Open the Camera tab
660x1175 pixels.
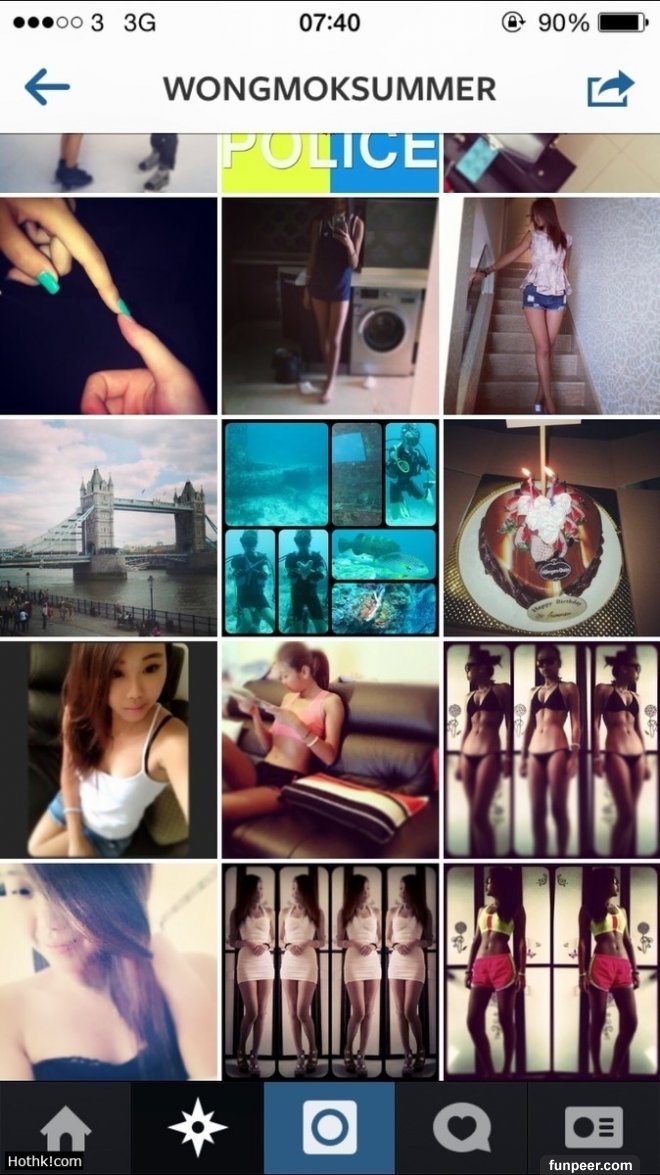point(329,1128)
